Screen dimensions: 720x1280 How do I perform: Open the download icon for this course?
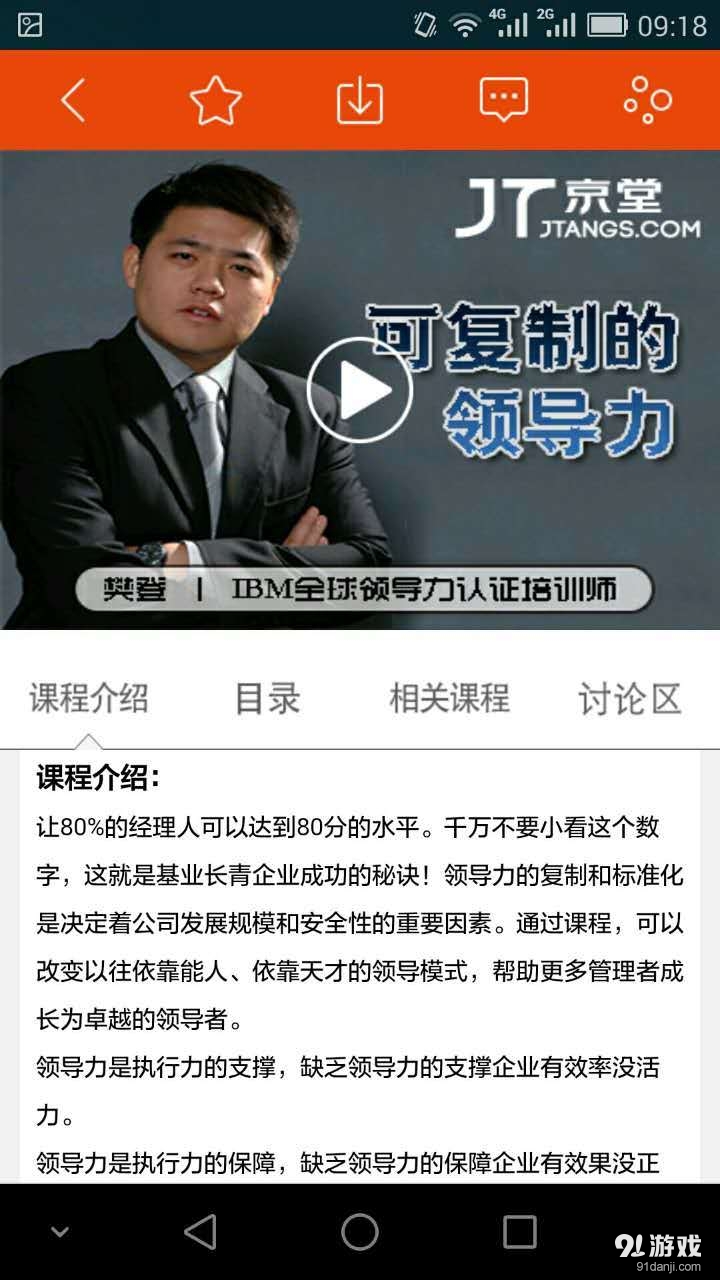360,99
